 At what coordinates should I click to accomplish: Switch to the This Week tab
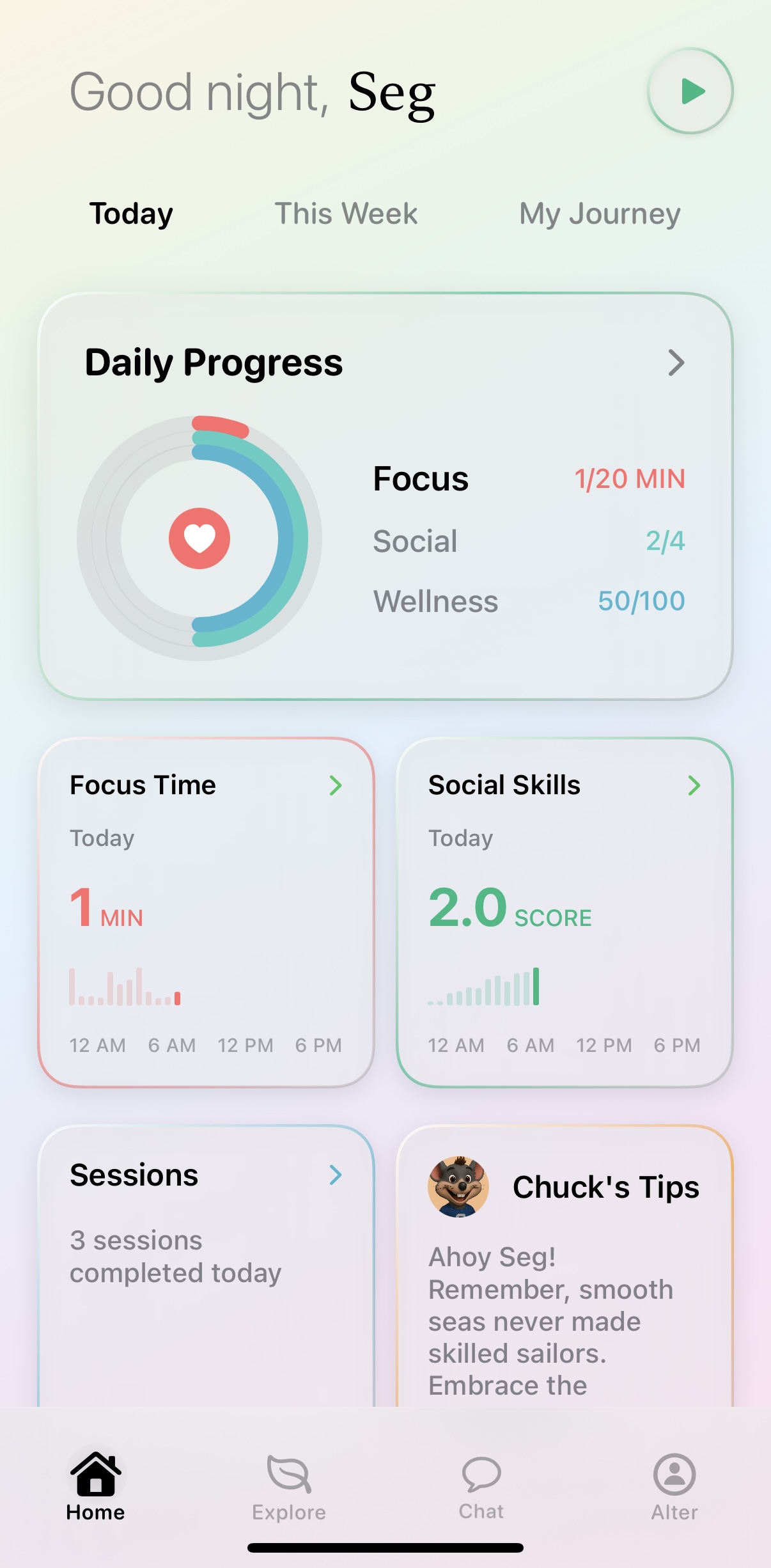pos(346,214)
